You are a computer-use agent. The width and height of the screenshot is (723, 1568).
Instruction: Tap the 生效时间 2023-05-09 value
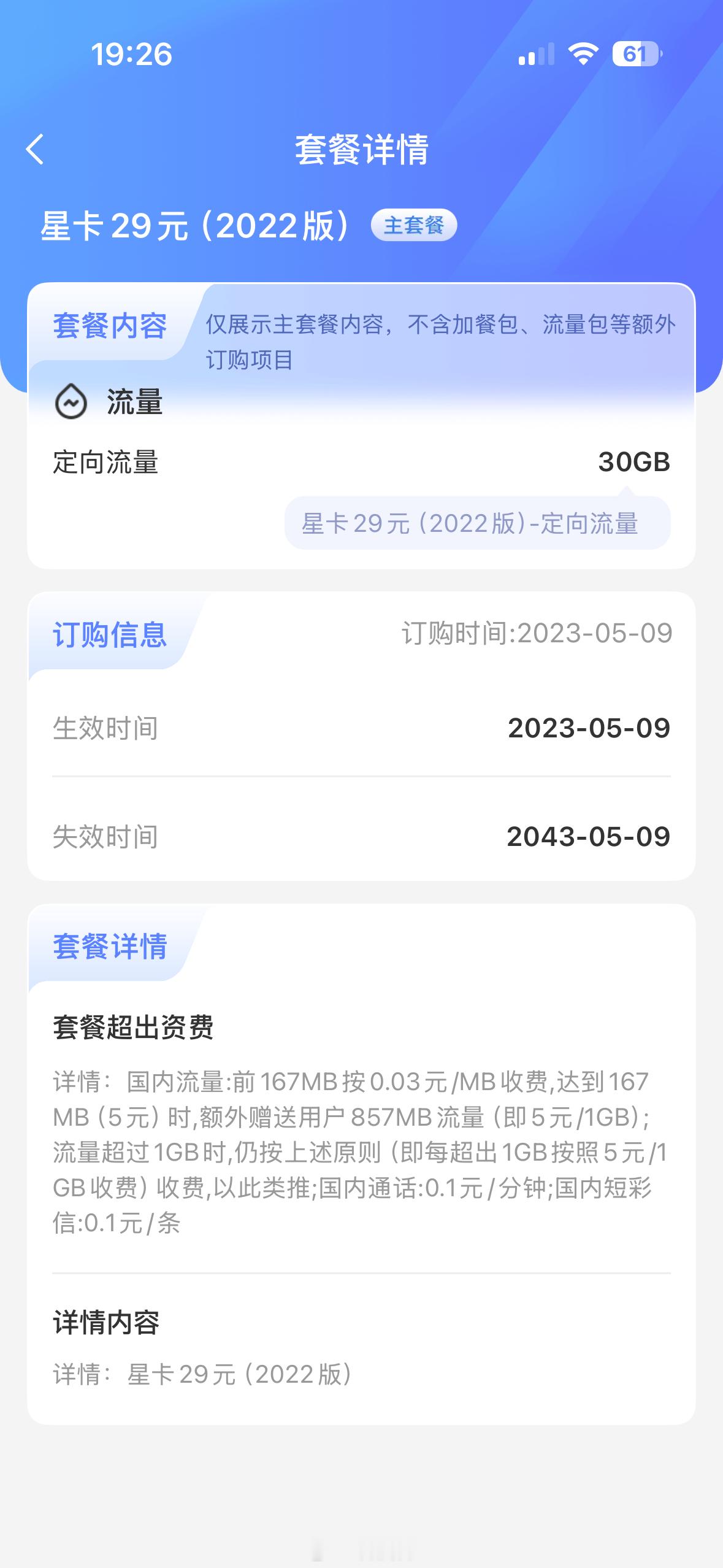(592, 729)
